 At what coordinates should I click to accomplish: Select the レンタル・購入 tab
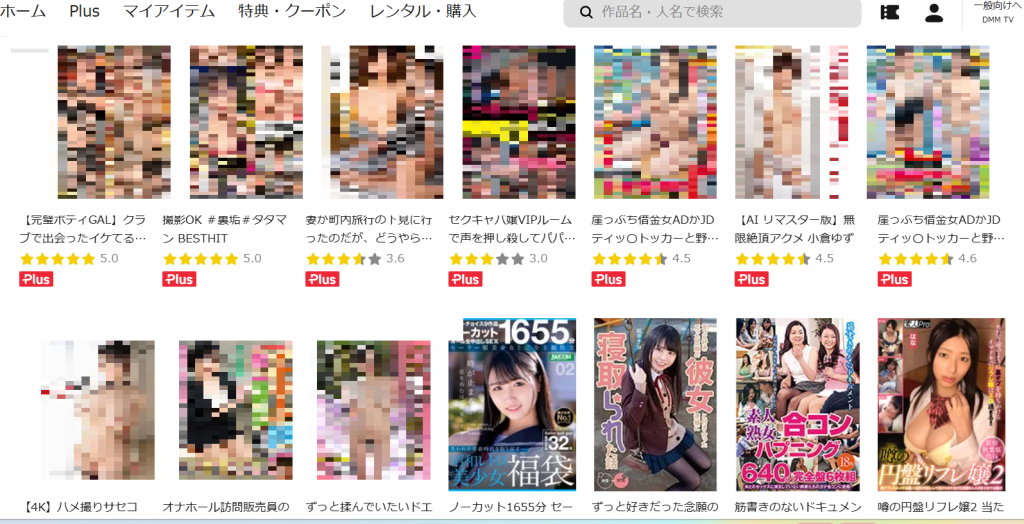pos(423,12)
